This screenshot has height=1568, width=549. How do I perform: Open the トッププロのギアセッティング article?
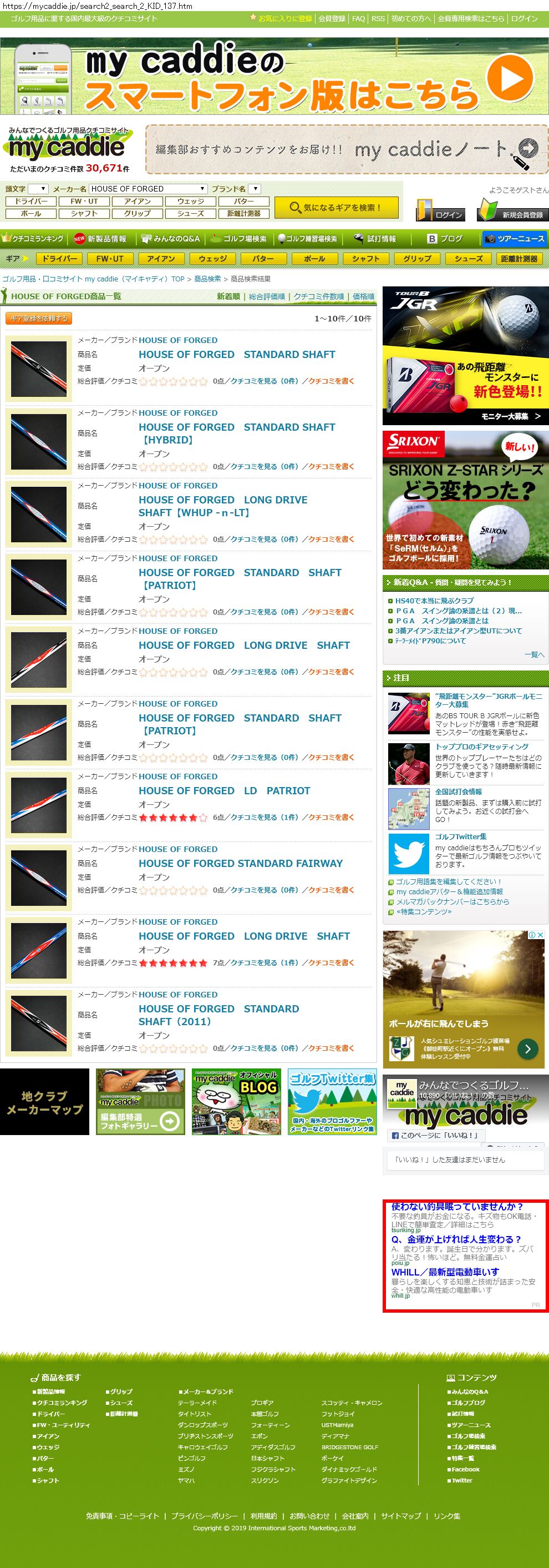click(481, 747)
